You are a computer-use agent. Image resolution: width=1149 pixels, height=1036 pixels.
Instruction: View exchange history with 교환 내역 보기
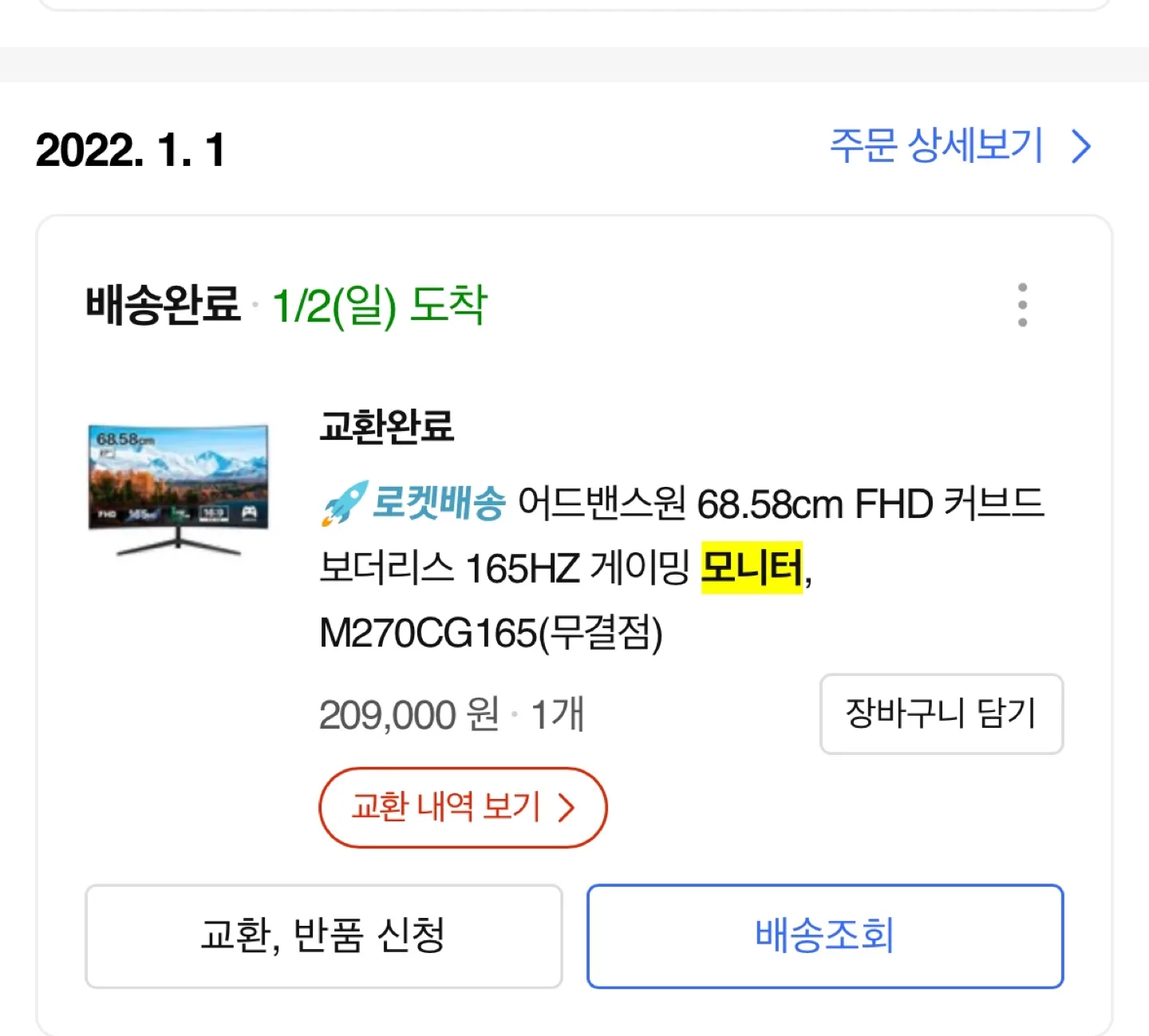tap(463, 807)
